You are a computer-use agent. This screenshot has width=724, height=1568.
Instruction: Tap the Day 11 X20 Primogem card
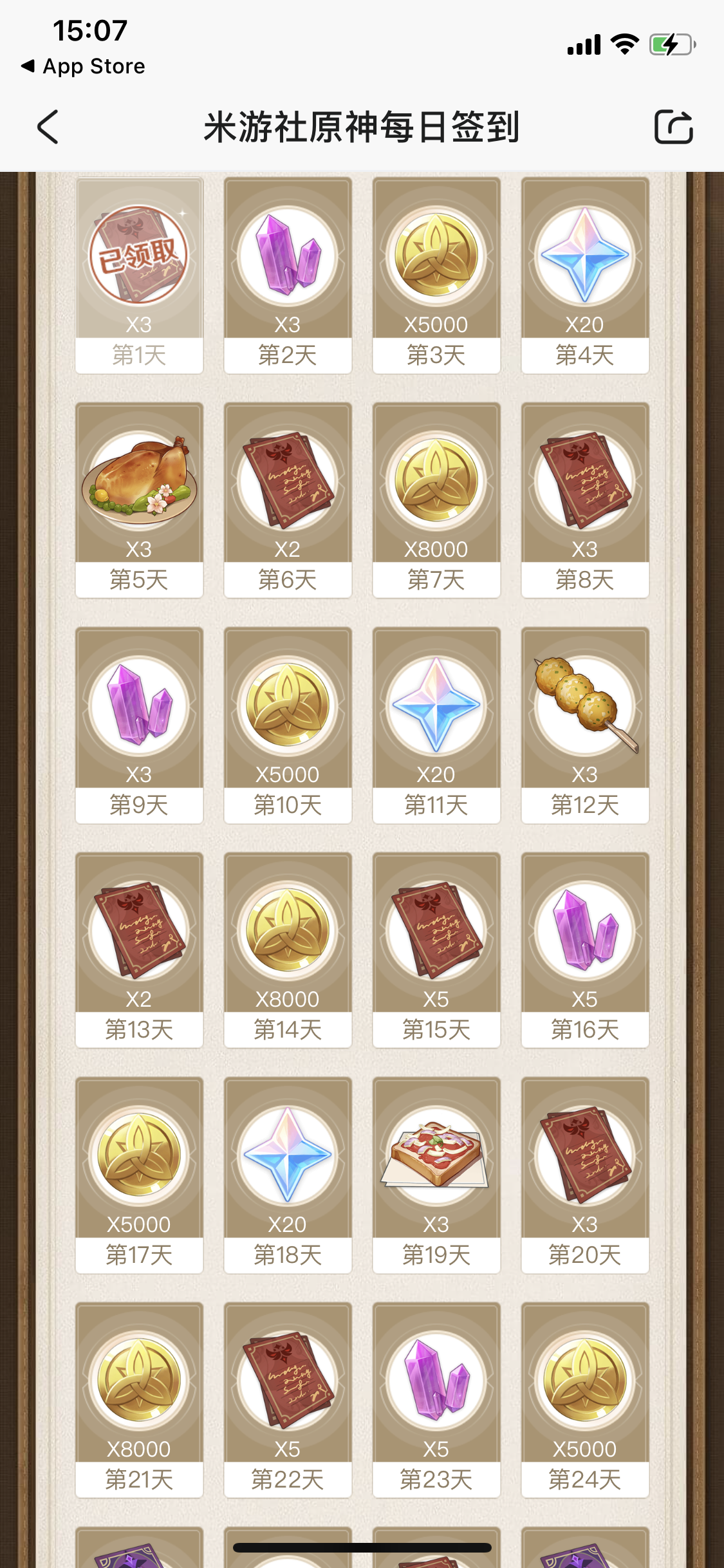[x=436, y=725]
